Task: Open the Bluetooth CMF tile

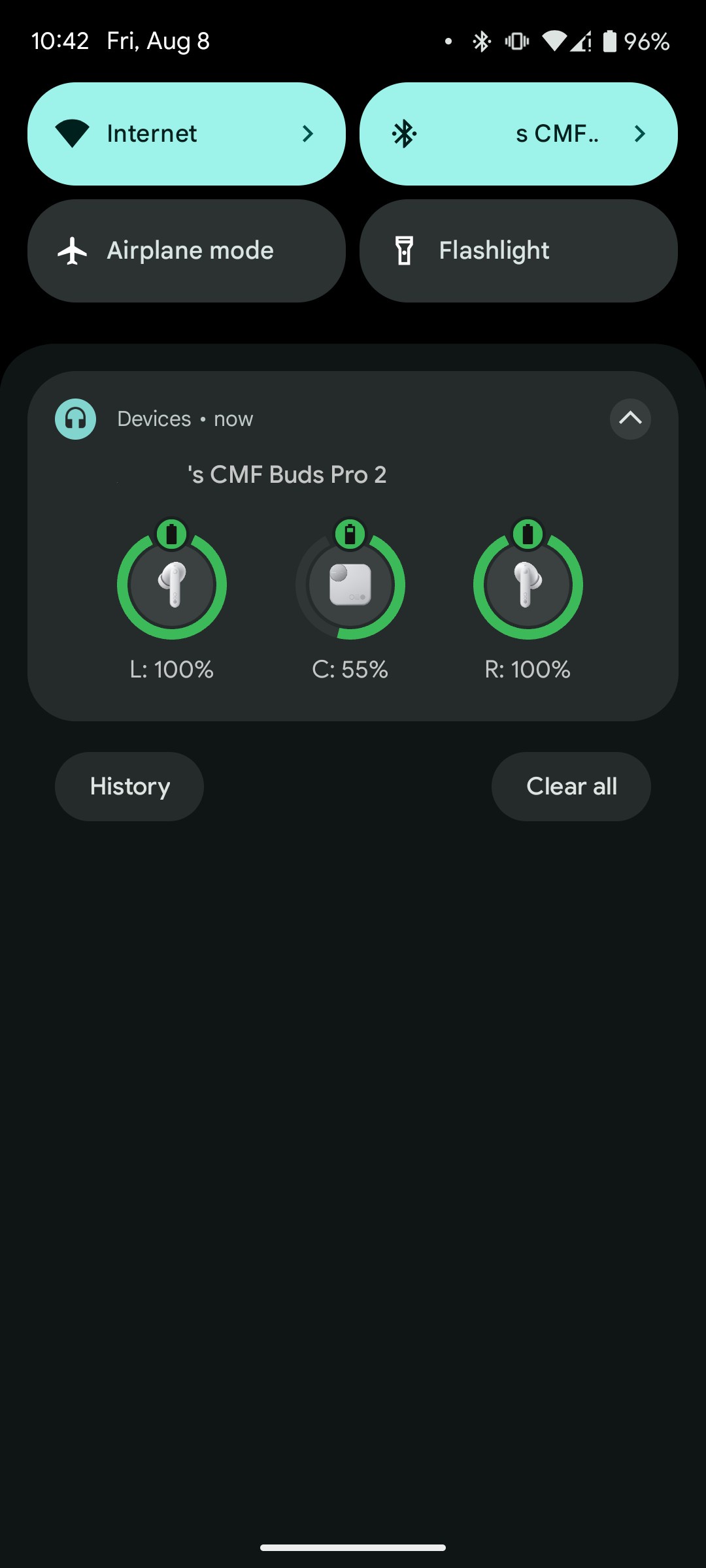Action: (x=518, y=134)
